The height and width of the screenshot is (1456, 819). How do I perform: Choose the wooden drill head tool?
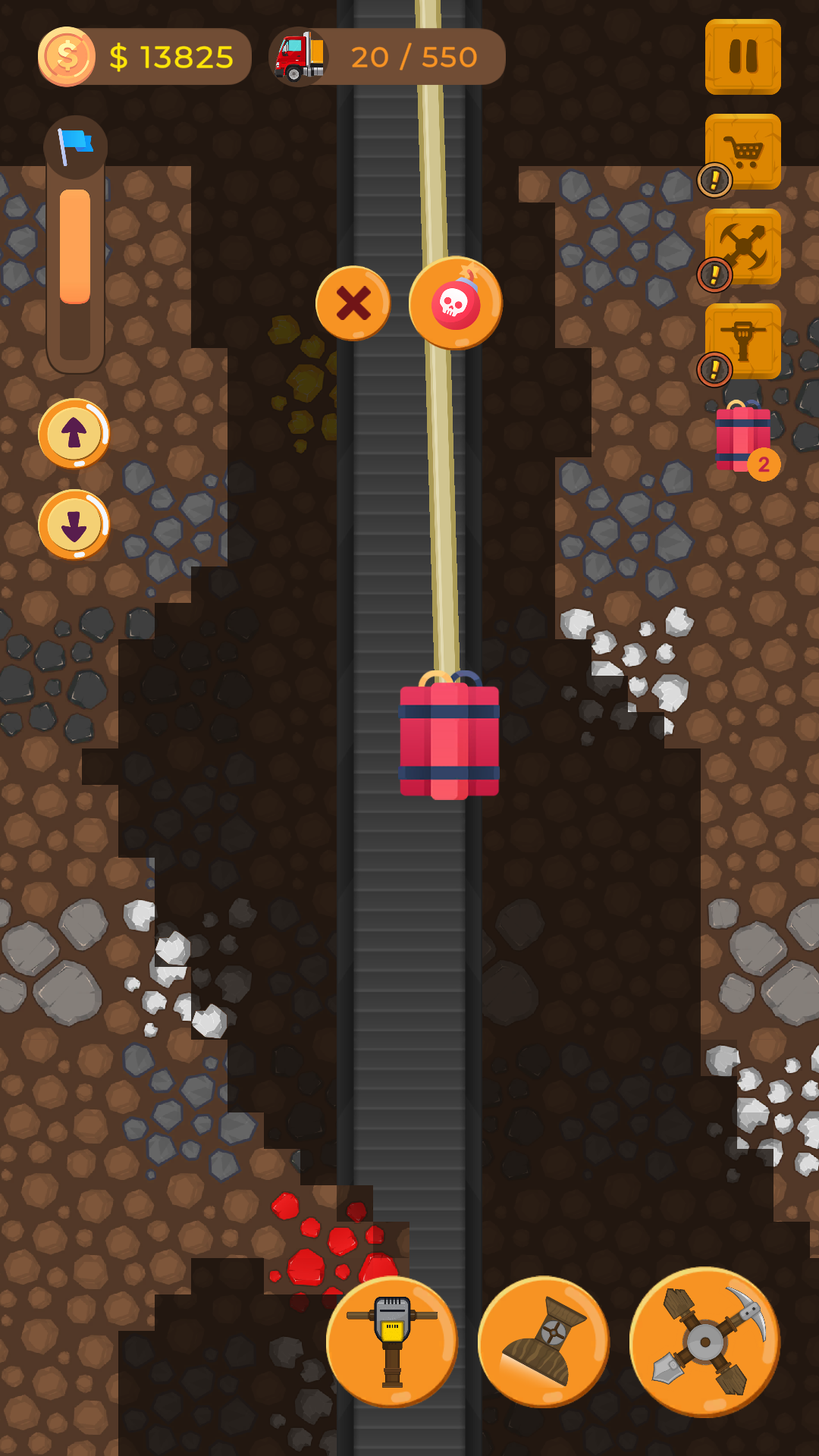click(544, 1342)
